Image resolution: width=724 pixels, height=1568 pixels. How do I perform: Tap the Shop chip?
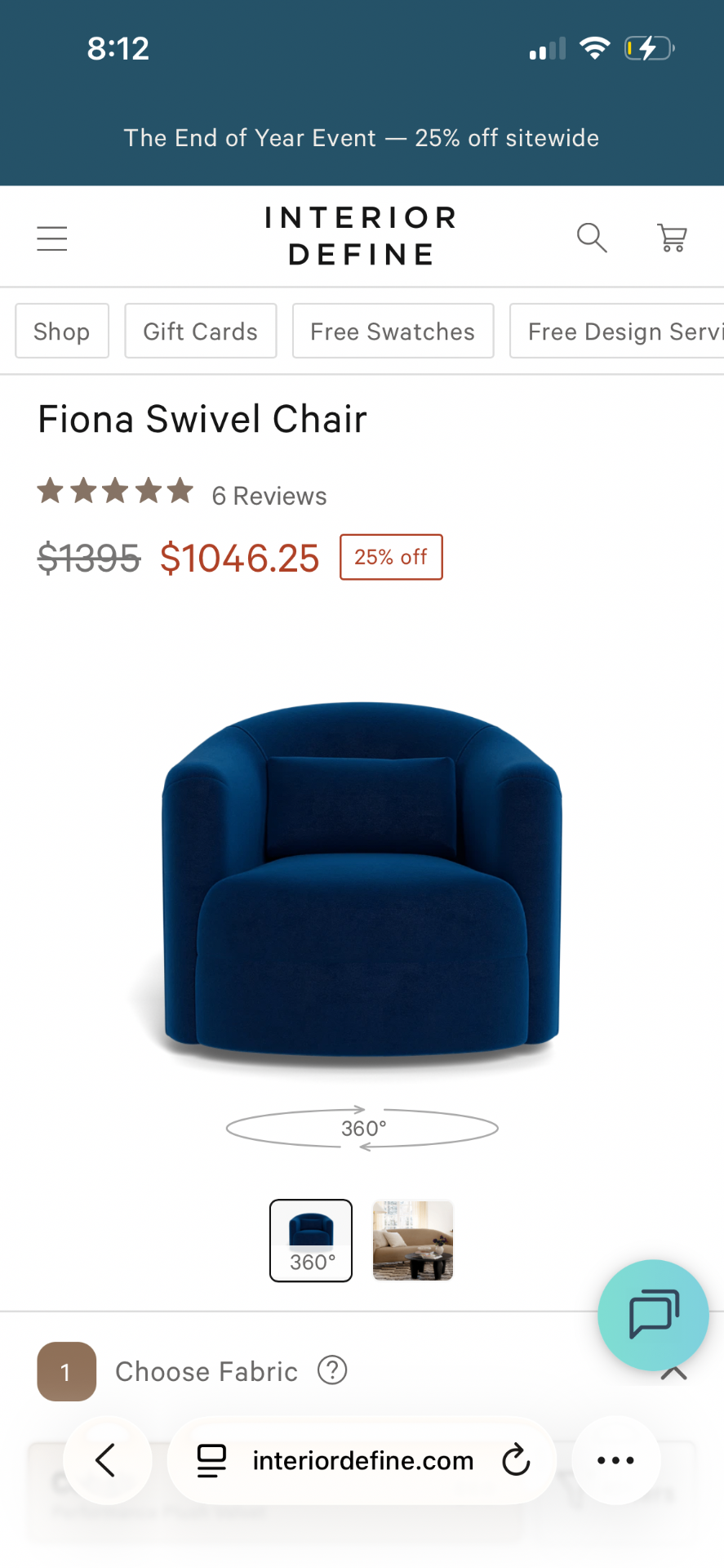pos(62,332)
